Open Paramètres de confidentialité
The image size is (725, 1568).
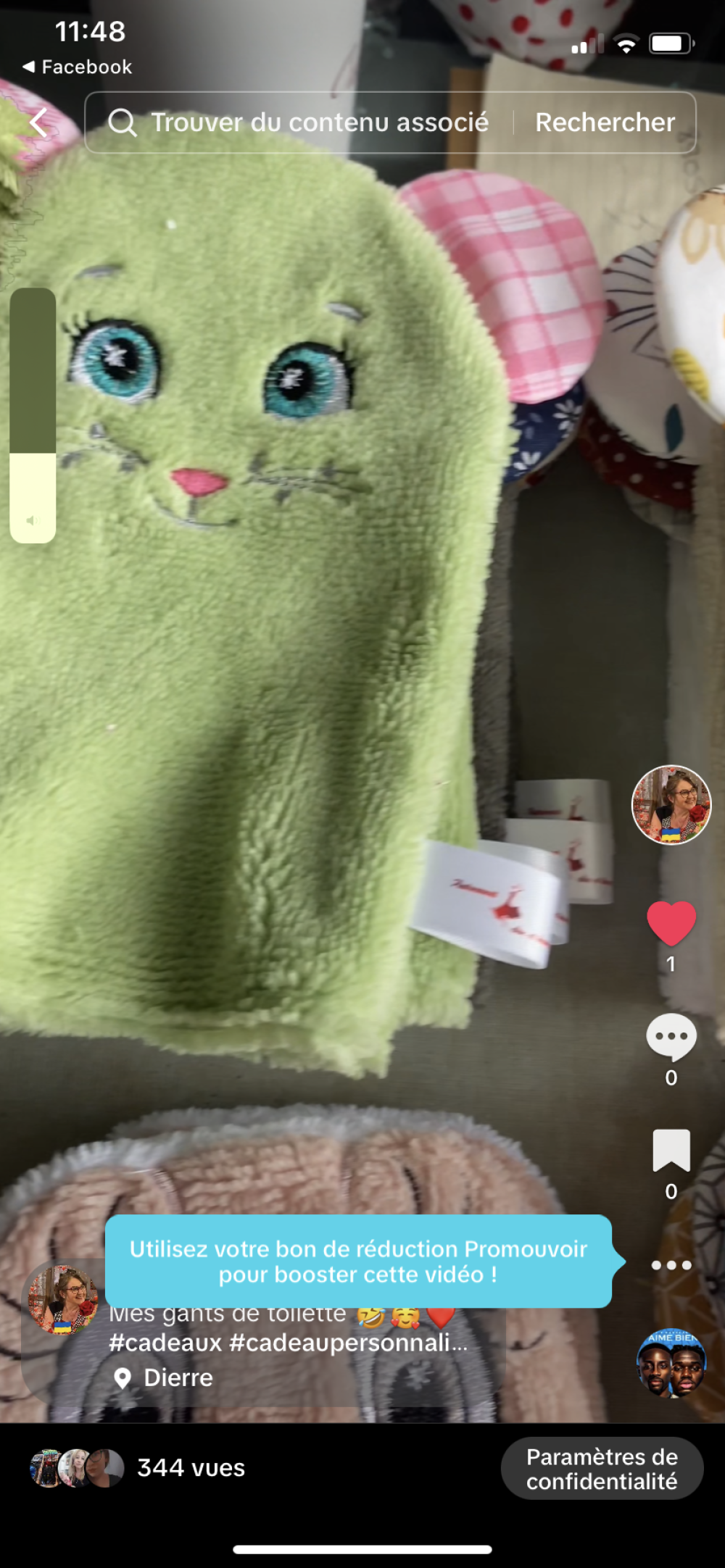pyautogui.click(x=602, y=1469)
